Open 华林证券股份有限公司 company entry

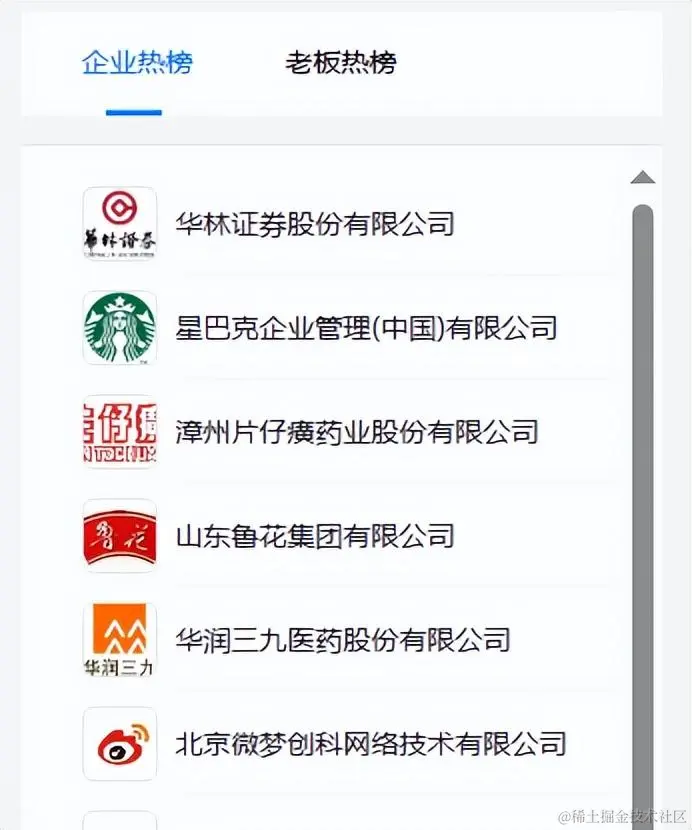click(x=314, y=223)
